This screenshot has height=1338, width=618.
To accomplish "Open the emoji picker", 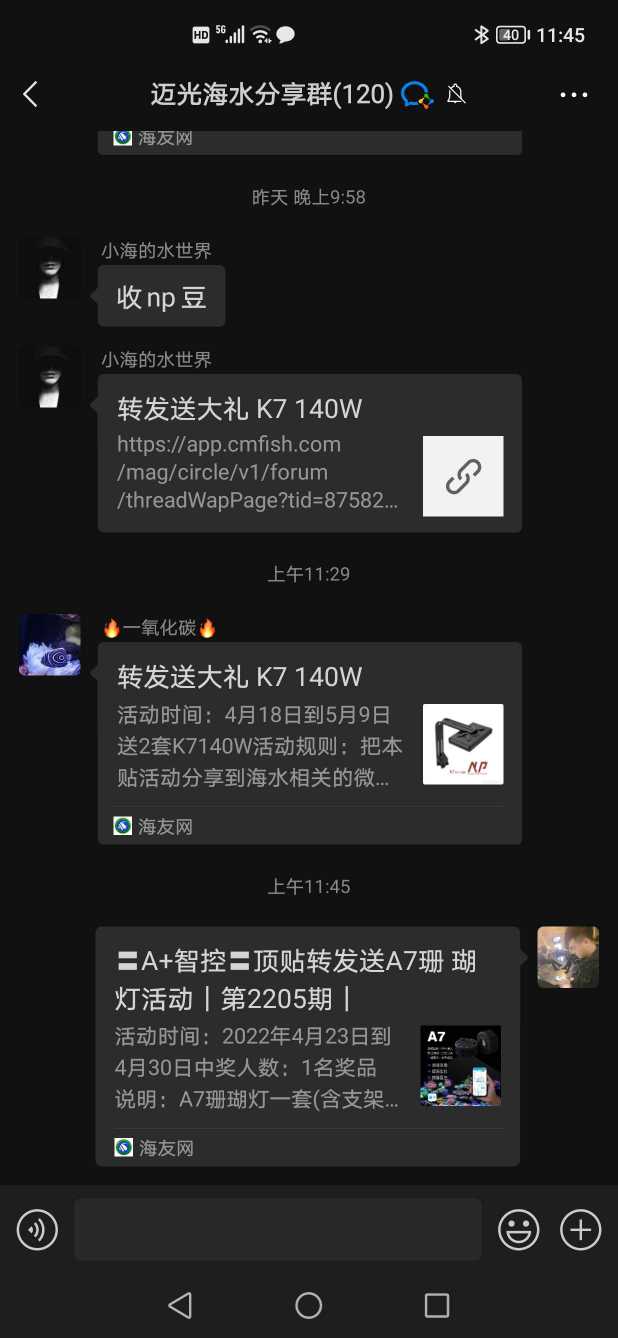I will tap(519, 1230).
